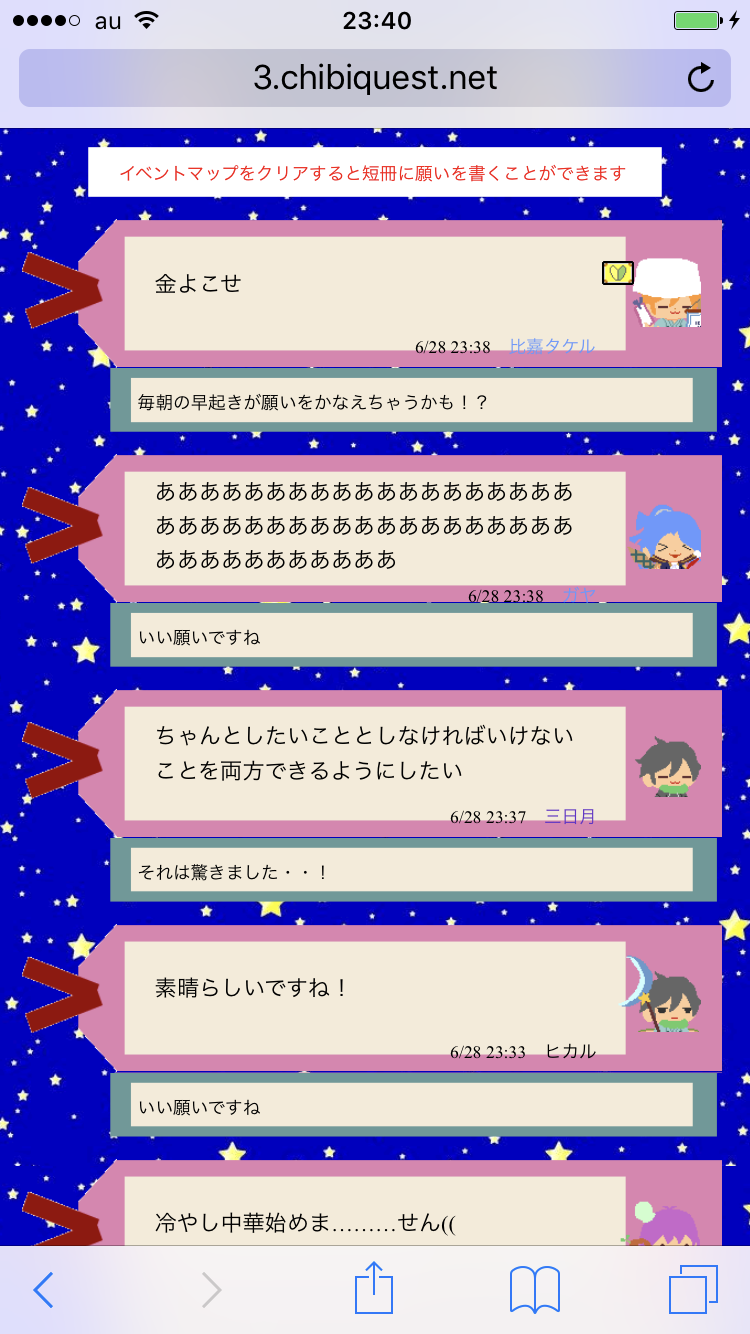Show all open Safari tabs
The image size is (750, 1334).
tap(693, 1290)
